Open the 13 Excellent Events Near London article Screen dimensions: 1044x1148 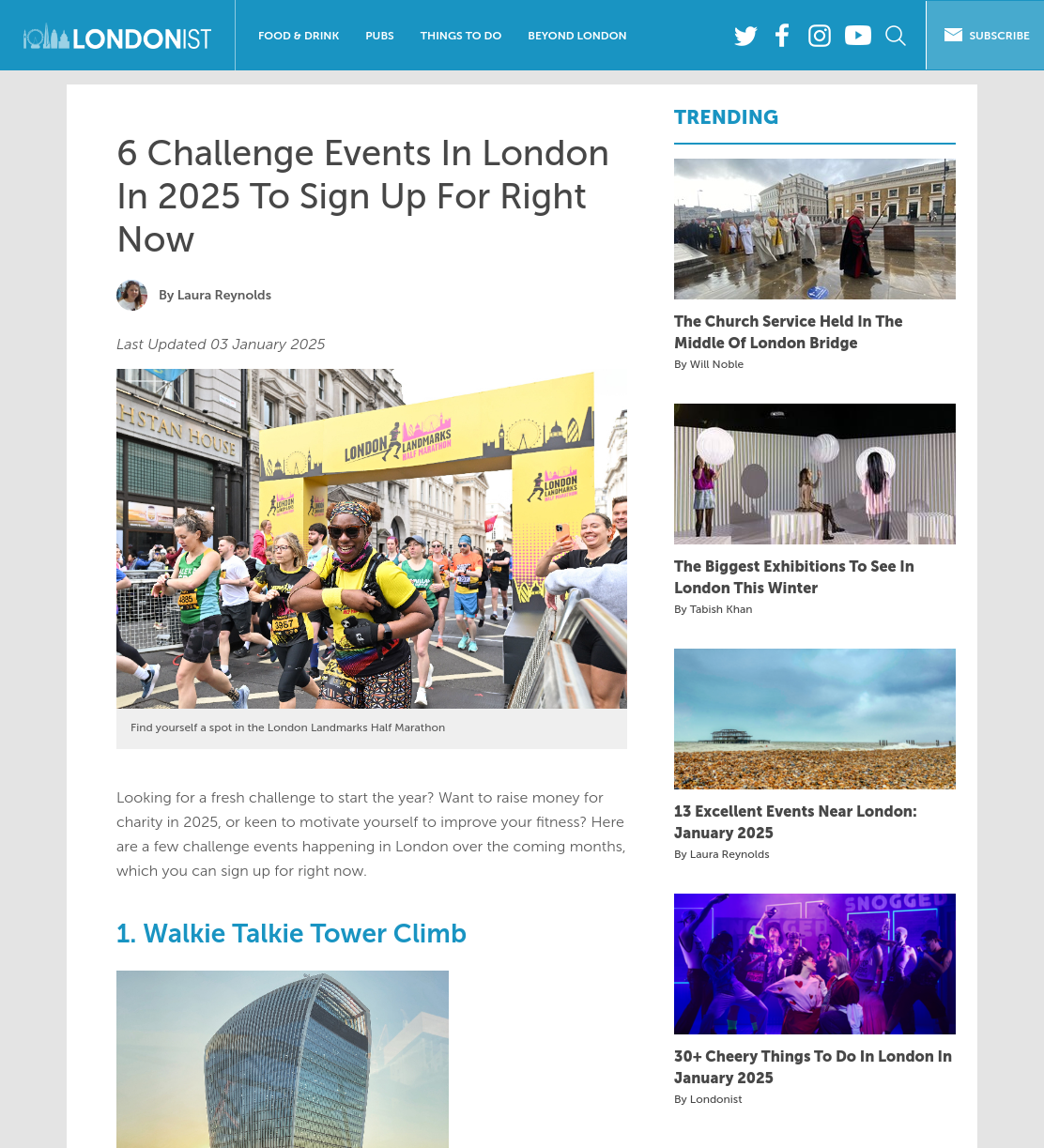point(795,822)
